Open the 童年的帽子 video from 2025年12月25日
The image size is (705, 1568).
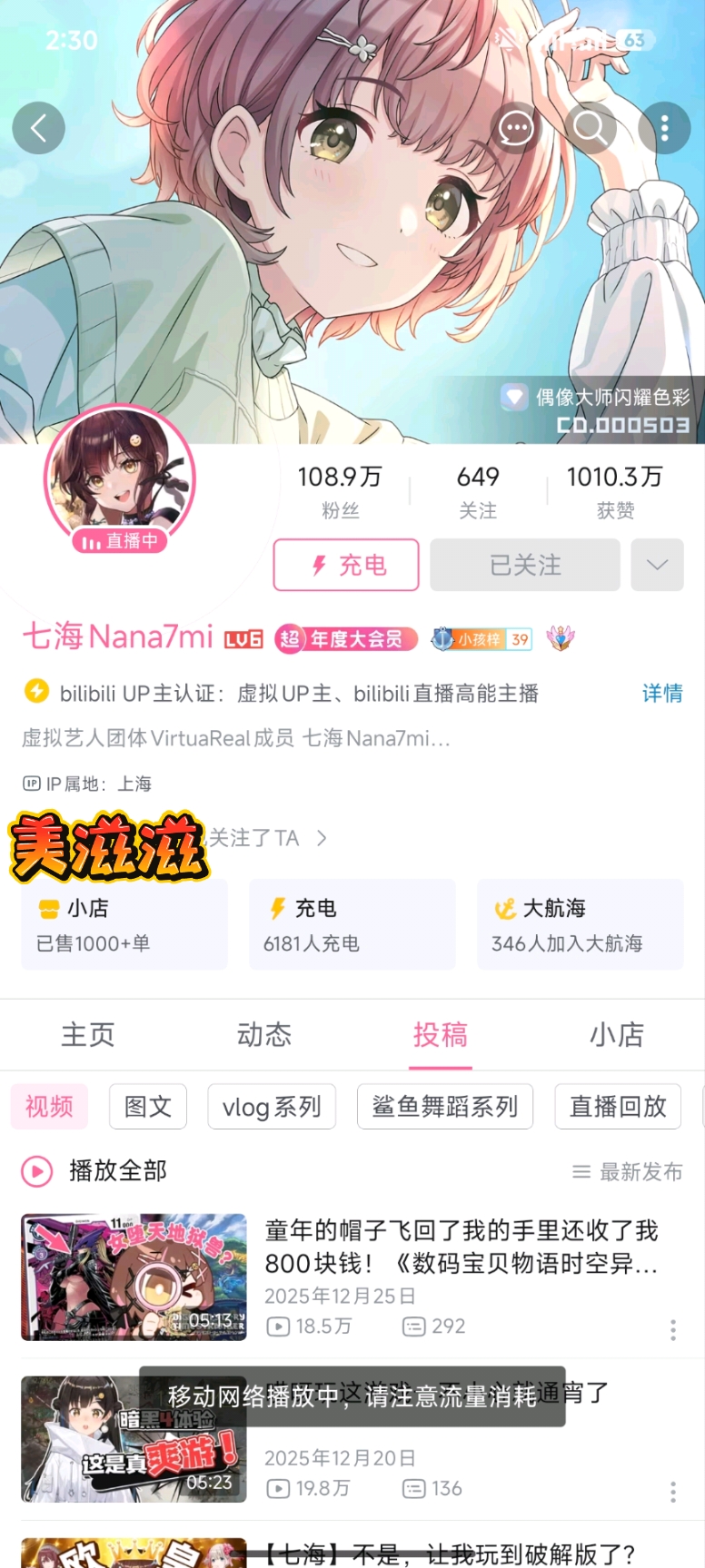point(460,1247)
